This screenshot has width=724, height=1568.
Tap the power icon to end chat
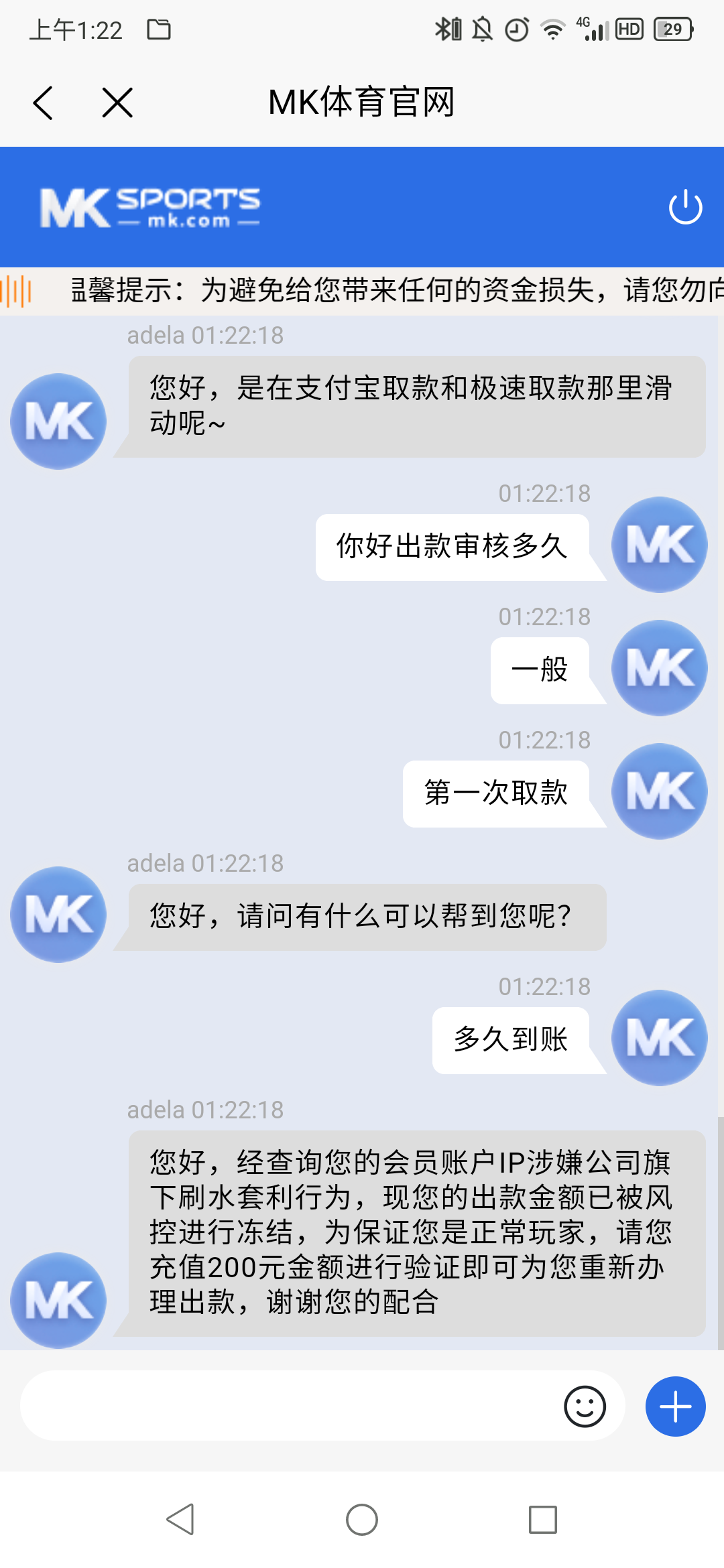tap(685, 207)
